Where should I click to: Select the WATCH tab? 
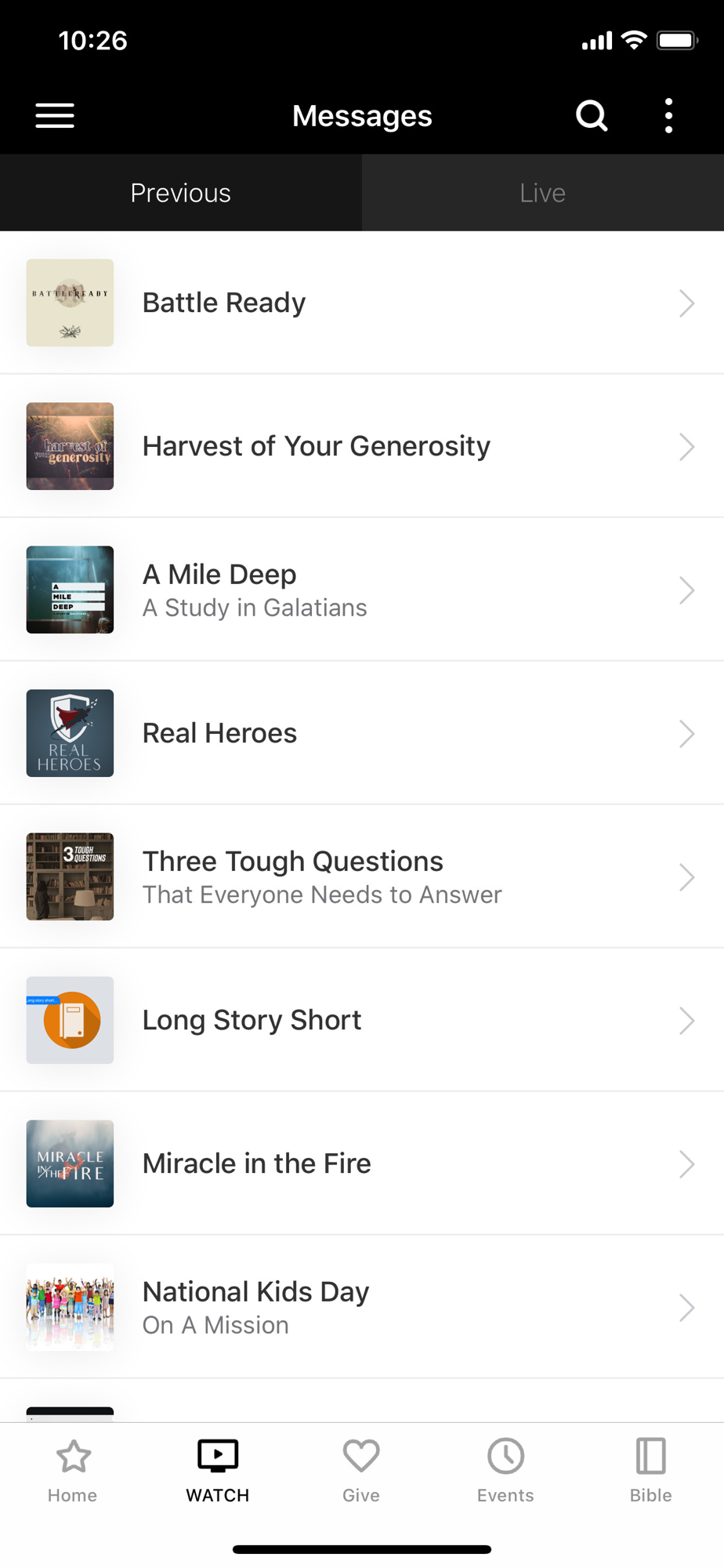pos(218,1471)
